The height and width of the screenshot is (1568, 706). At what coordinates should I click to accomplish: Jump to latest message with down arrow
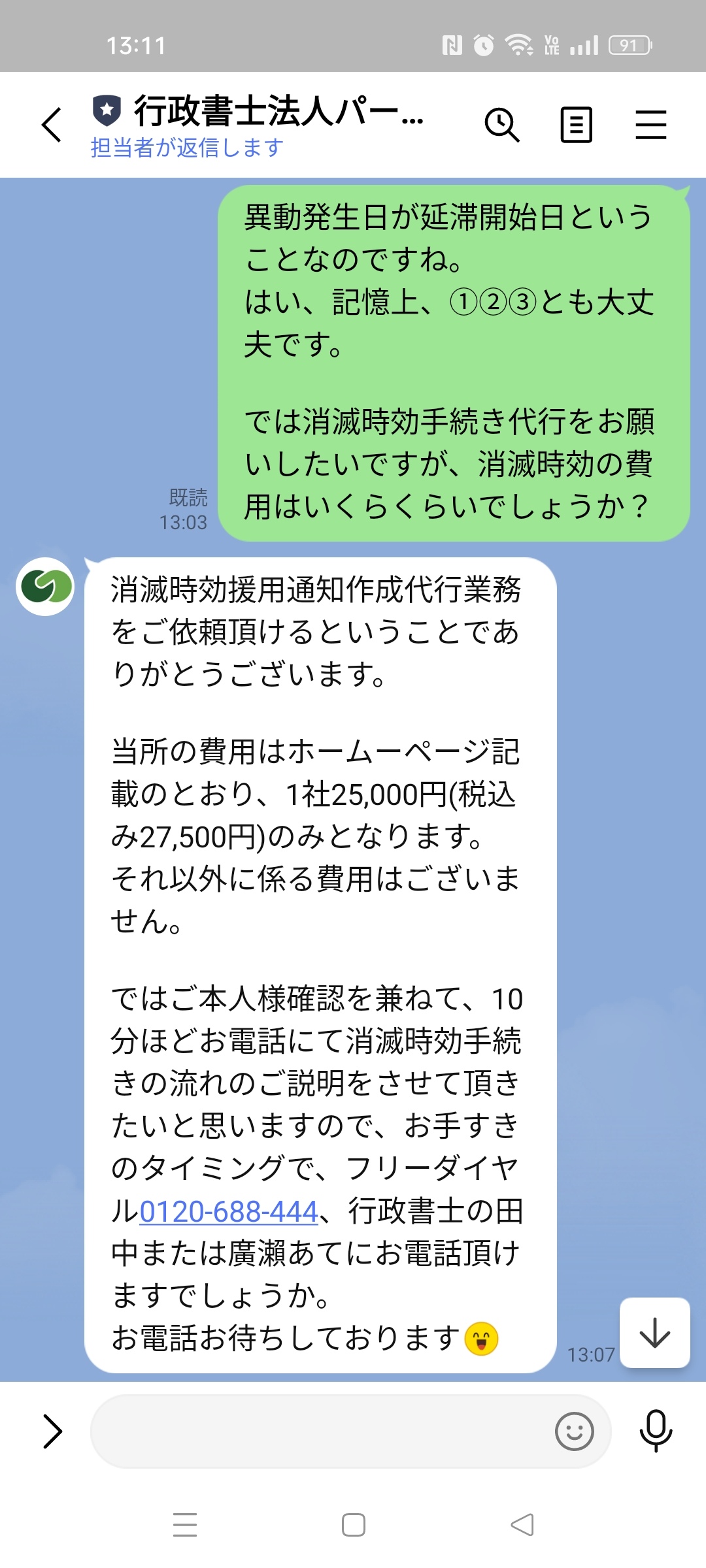[654, 1333]
